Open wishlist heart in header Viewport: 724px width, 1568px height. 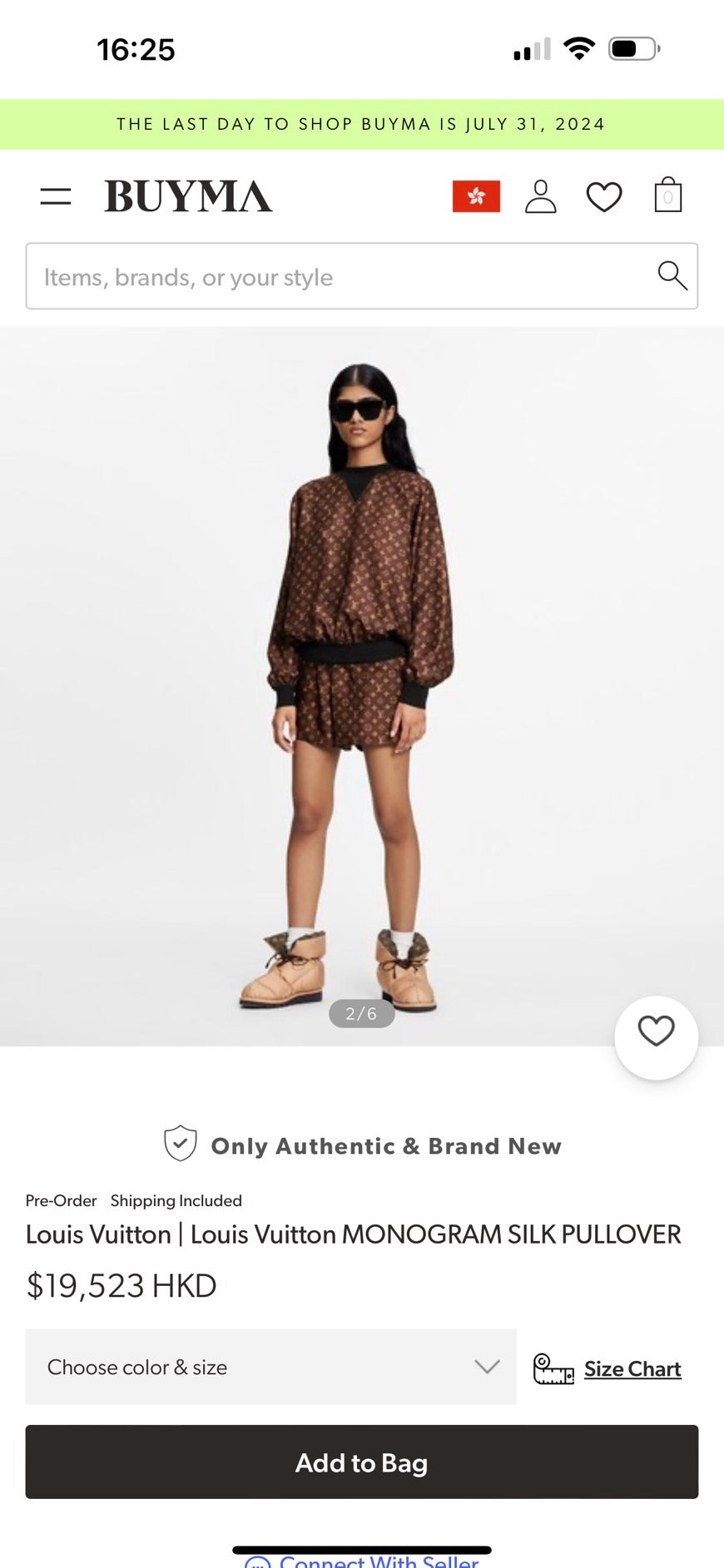604,197
